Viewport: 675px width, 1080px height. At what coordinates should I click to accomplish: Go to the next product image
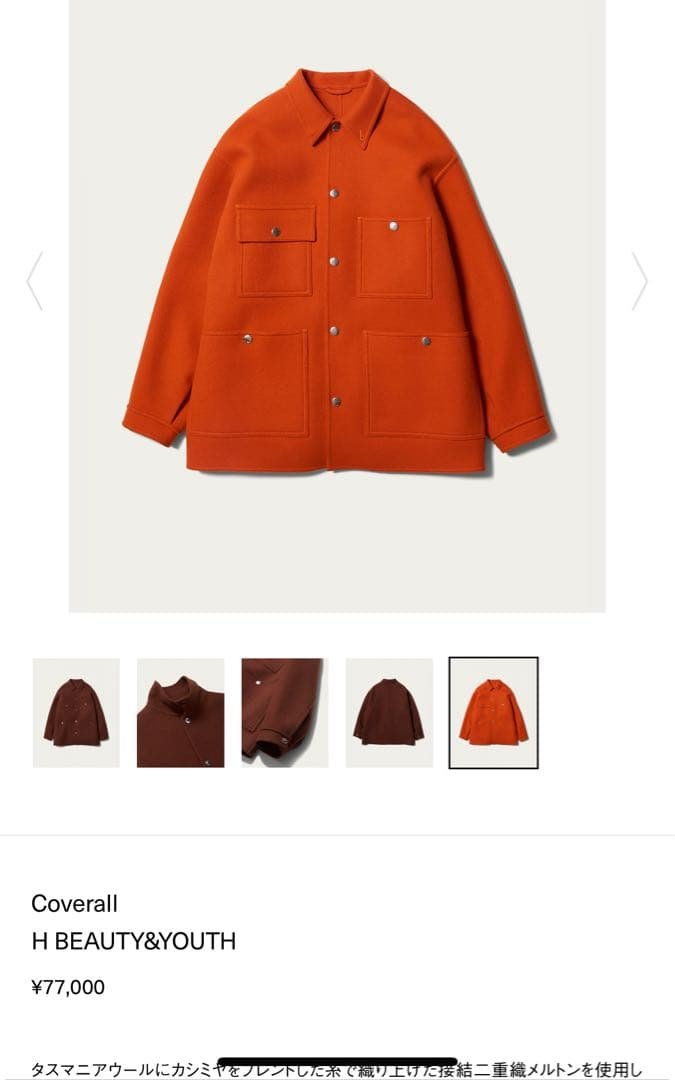tap(640, 281)
